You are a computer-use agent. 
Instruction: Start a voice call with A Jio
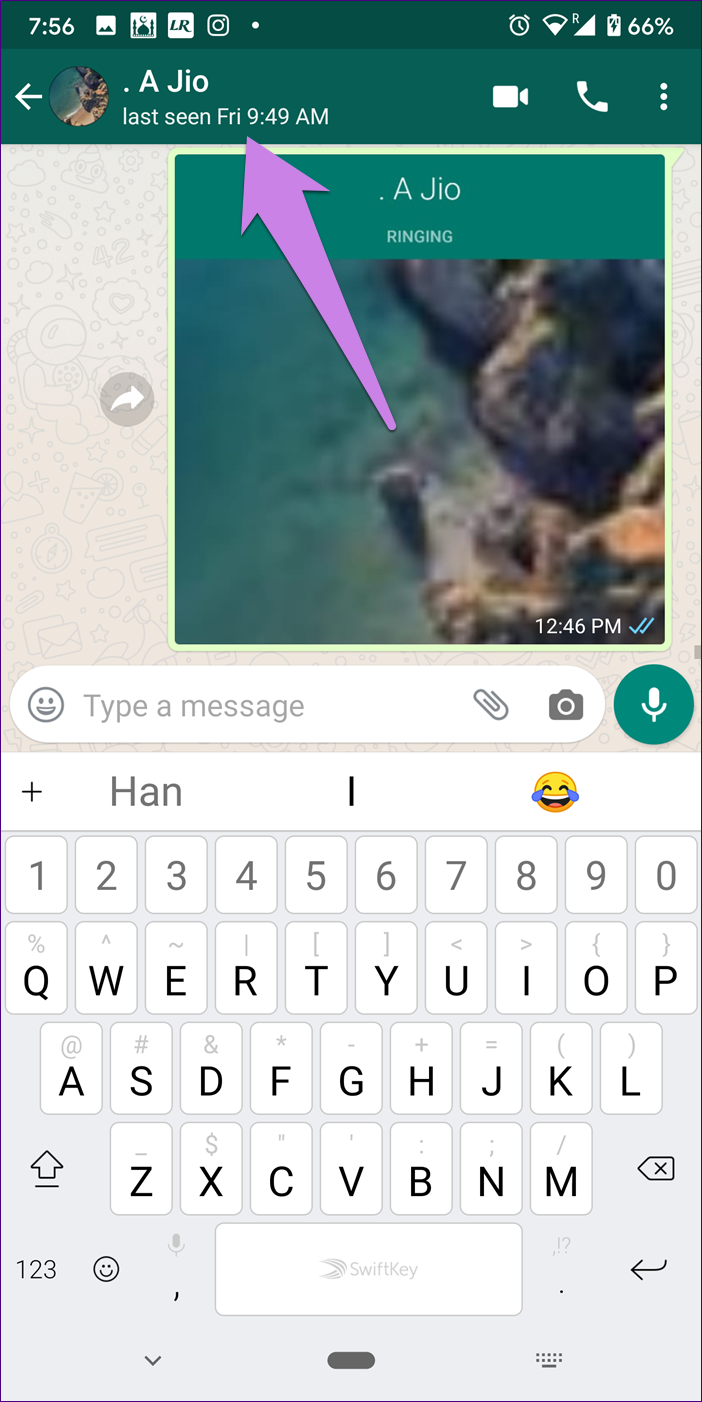pyautogui.click(x=592, y=97)
